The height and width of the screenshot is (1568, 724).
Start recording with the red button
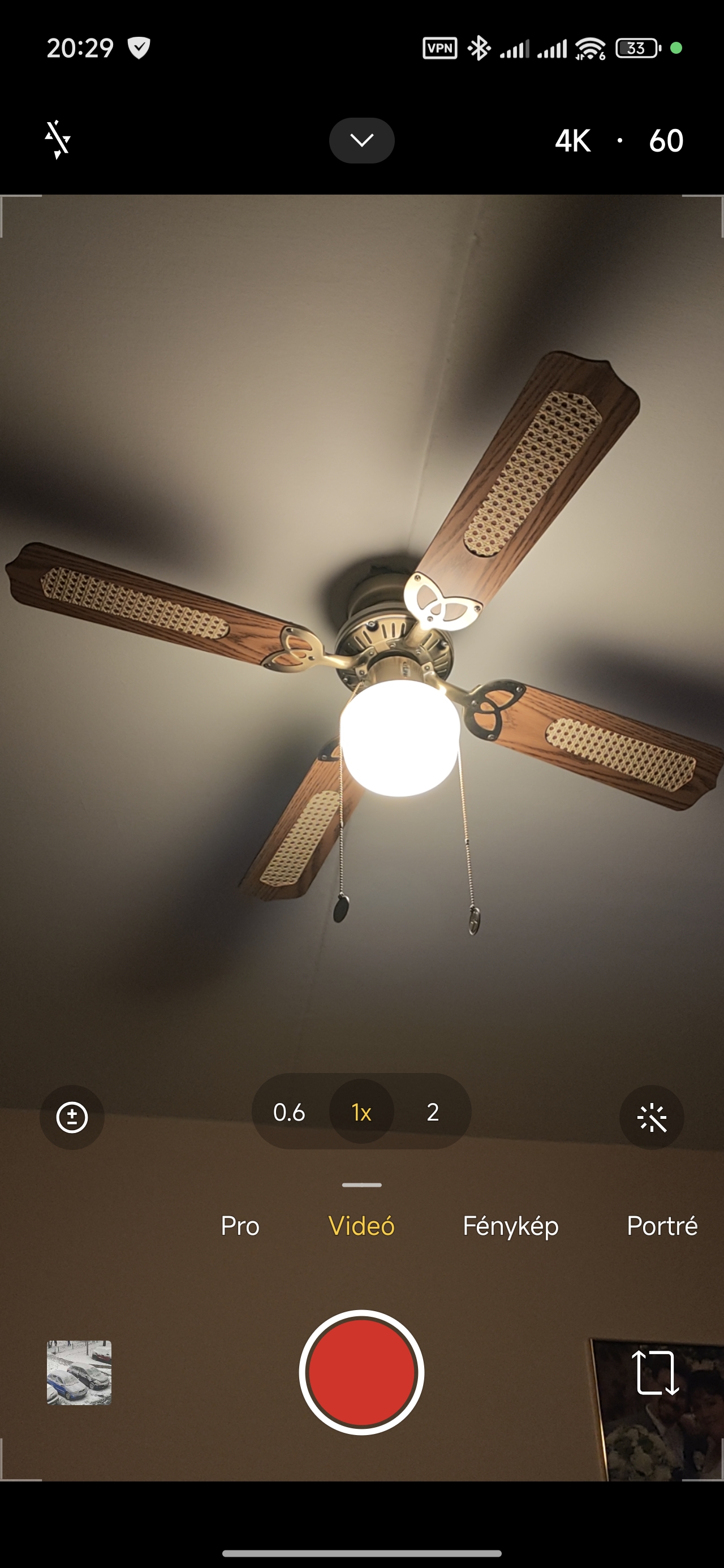361,1373
